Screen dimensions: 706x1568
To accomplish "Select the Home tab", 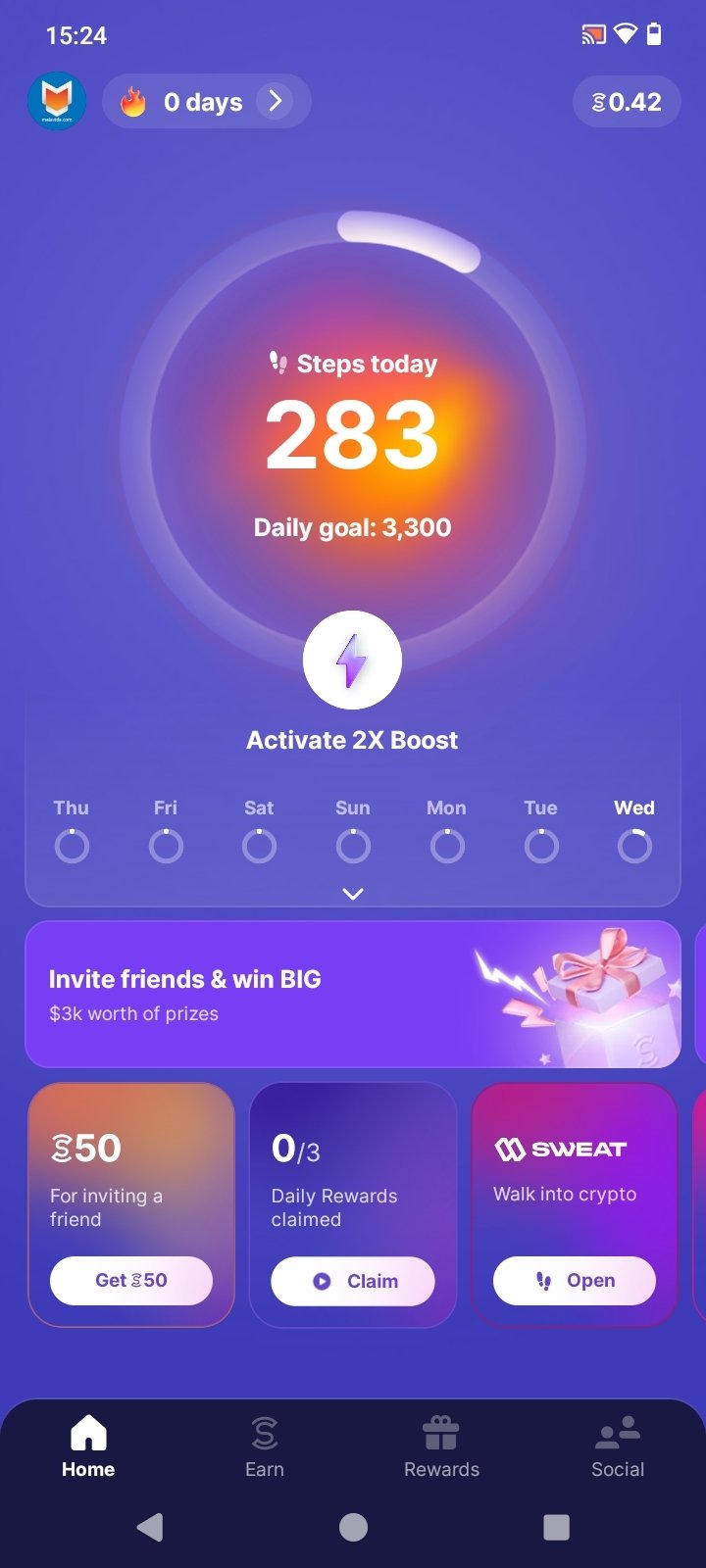I will (88, 1446).
